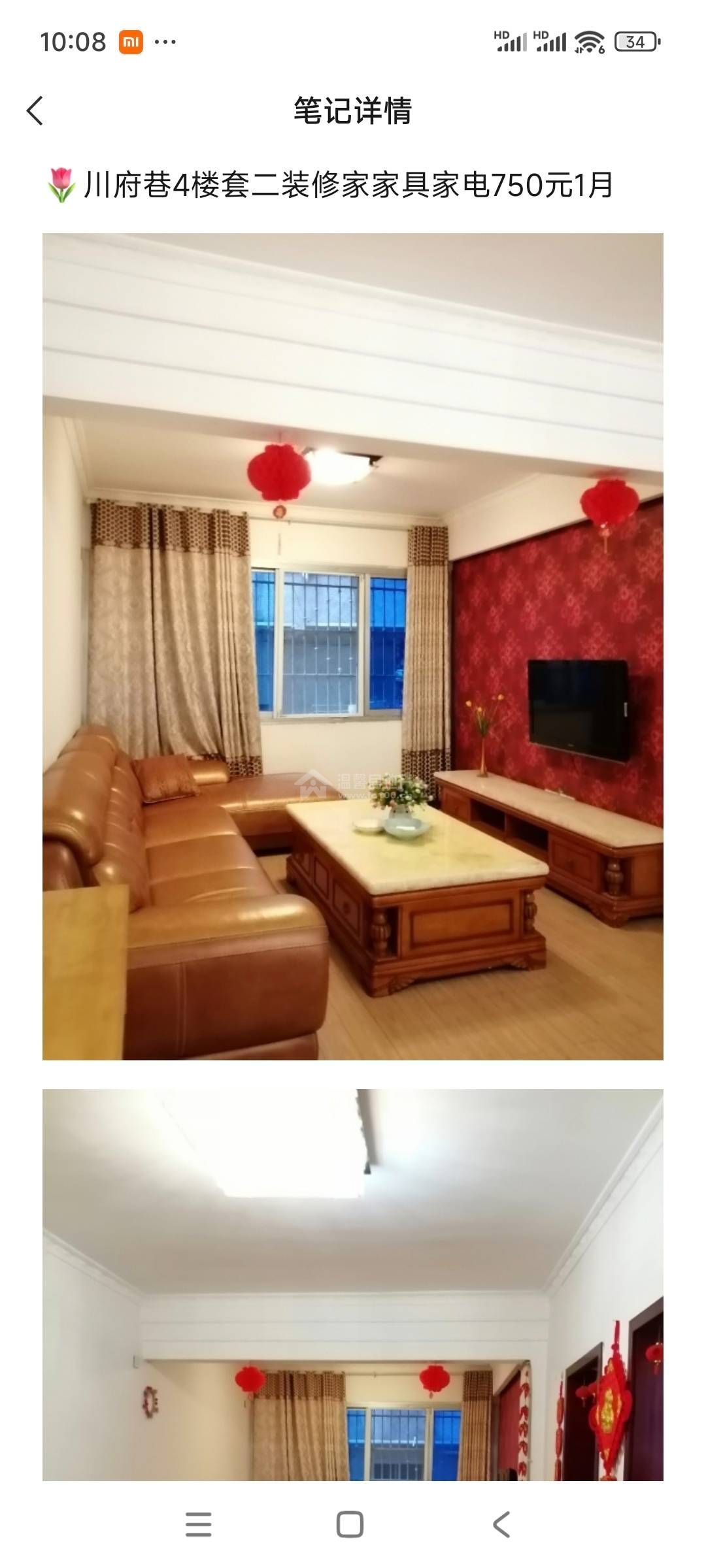This screenshot has width=706, height=1568.
Task: Go to the system home screen
Action: 350,1525
